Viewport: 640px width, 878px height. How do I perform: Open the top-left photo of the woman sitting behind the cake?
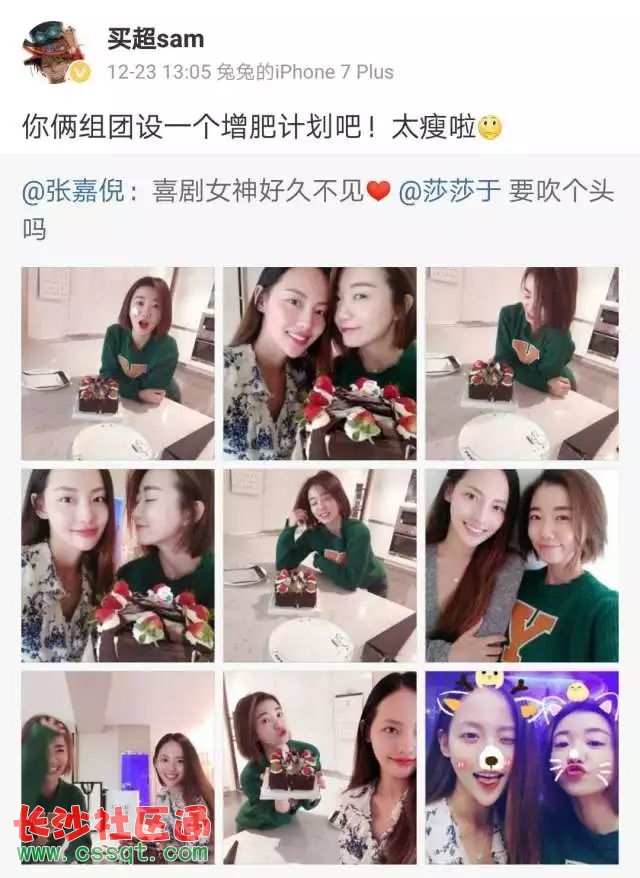tap(118, 363)
